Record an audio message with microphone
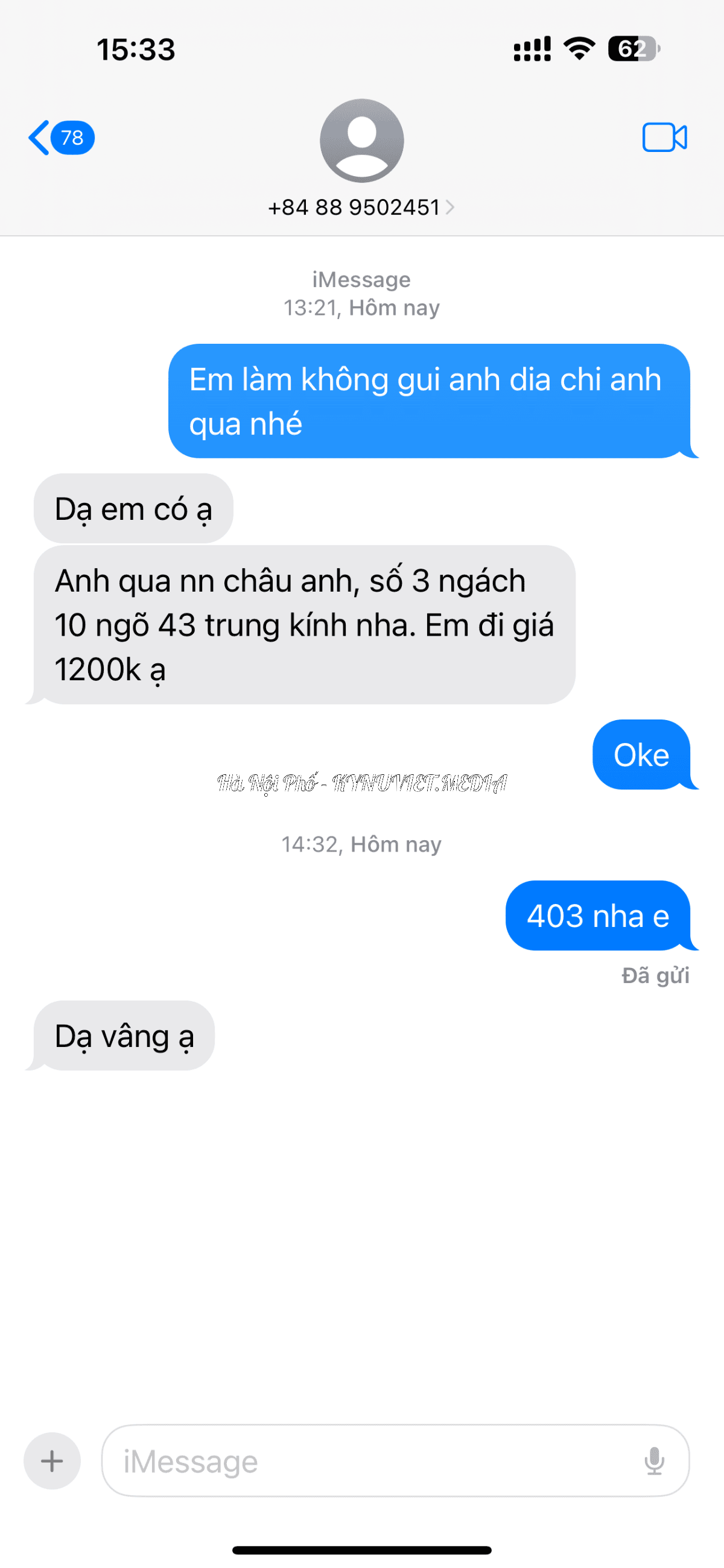This screenshot has height=1568, width=724. 655,1460
